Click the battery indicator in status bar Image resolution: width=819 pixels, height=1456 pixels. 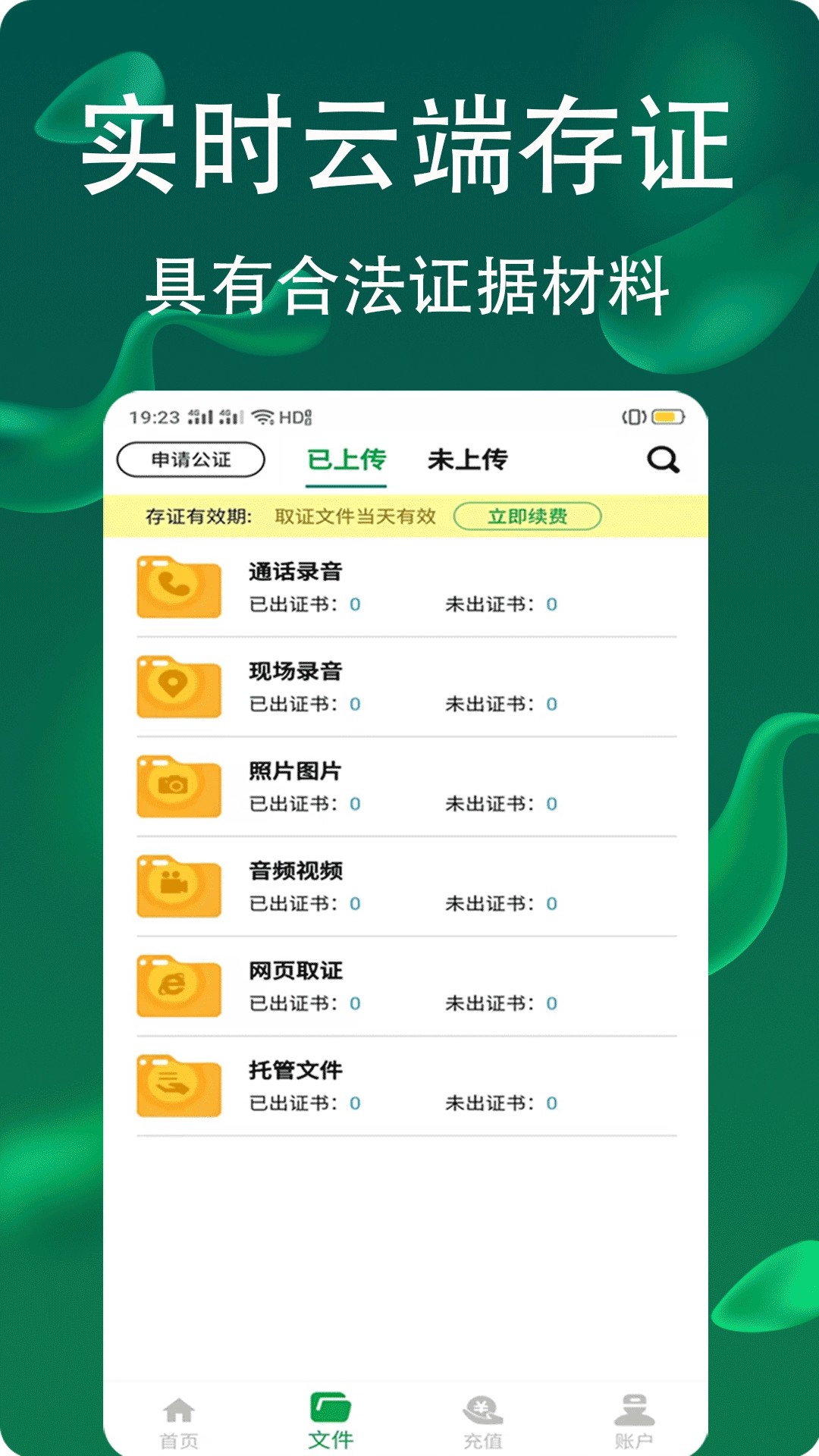click(x=668, y=415)
